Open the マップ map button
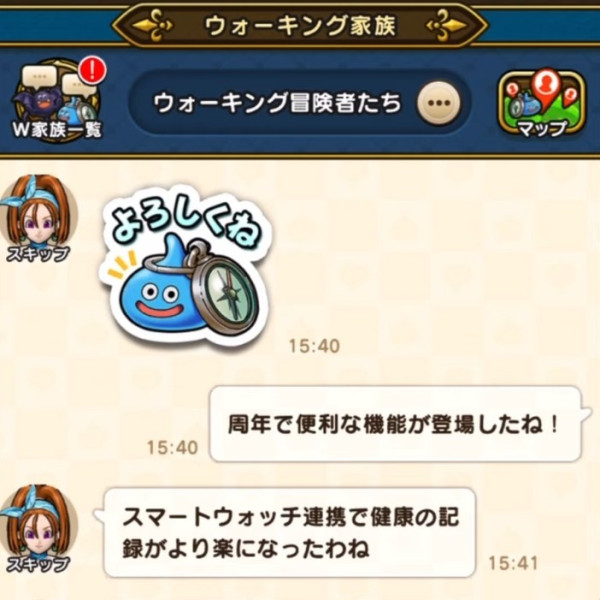The width and height of the screenshot is (600, 600). pyautogui.click(x=542, y=102)
